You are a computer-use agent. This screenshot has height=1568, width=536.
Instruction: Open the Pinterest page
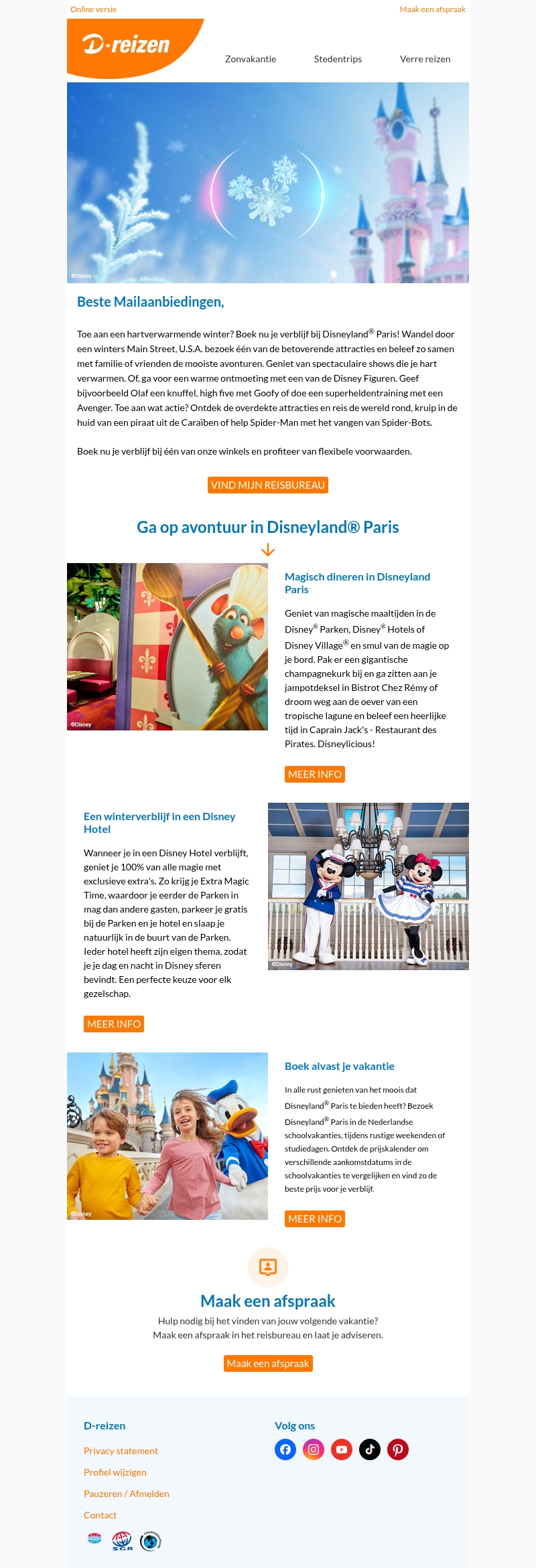point(398,1449)
